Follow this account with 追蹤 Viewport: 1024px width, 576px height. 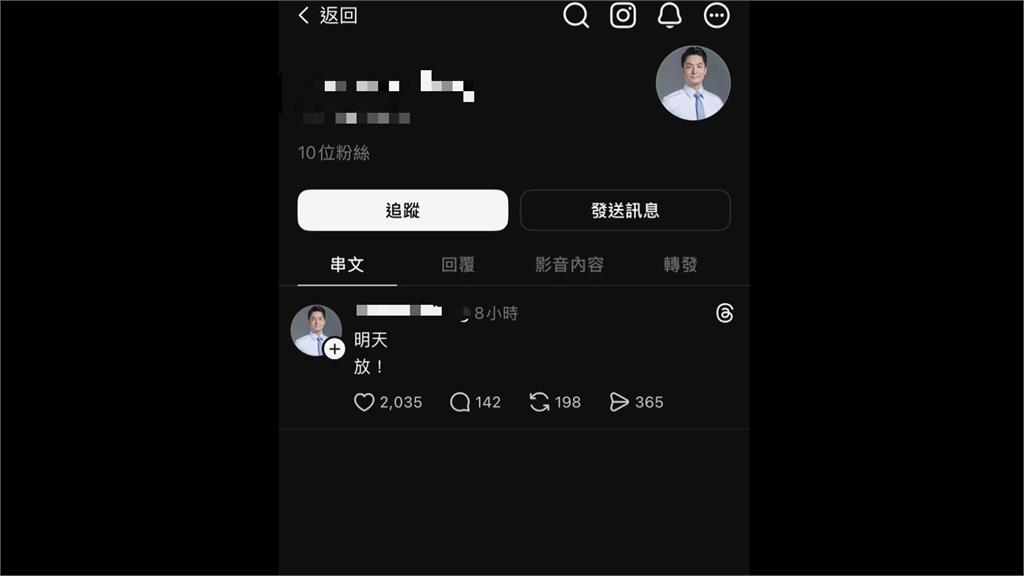pyautogui.click(x=403, y=210)
